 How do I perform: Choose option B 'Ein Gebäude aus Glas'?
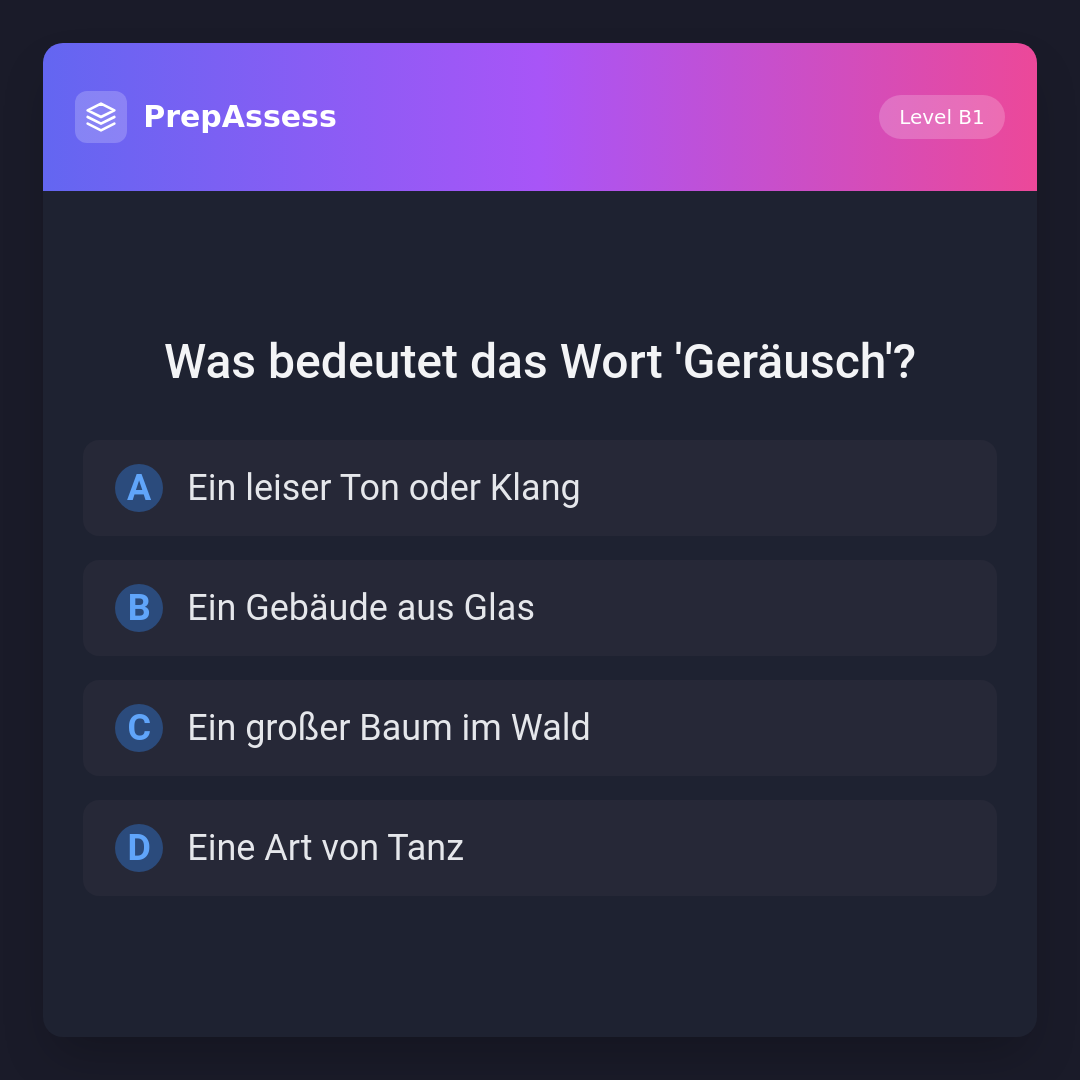click(540, 608)
